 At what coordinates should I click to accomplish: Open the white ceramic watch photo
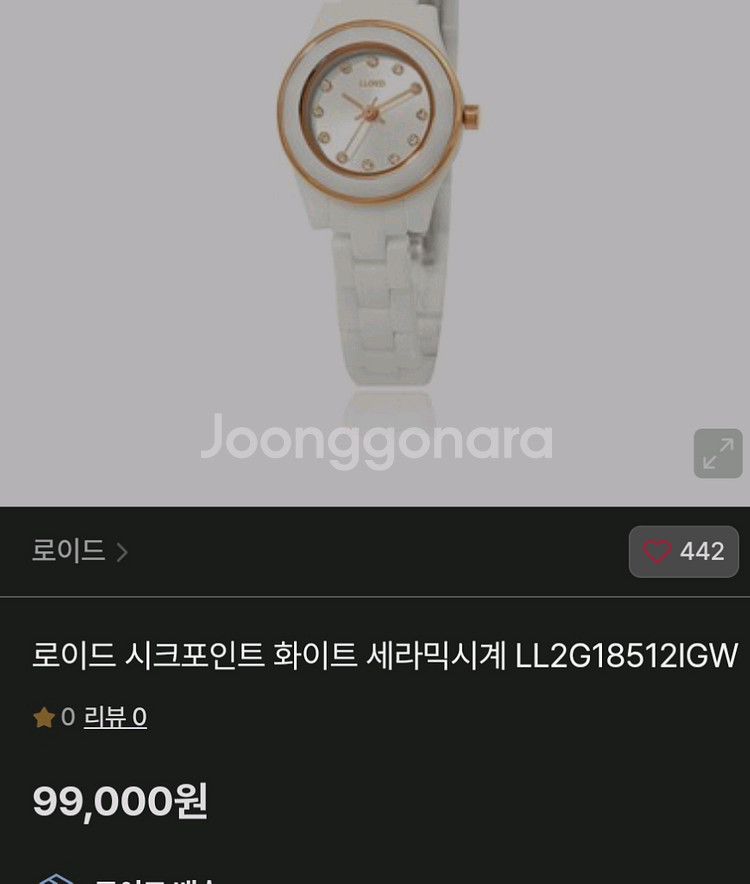(x=374, y=200)
